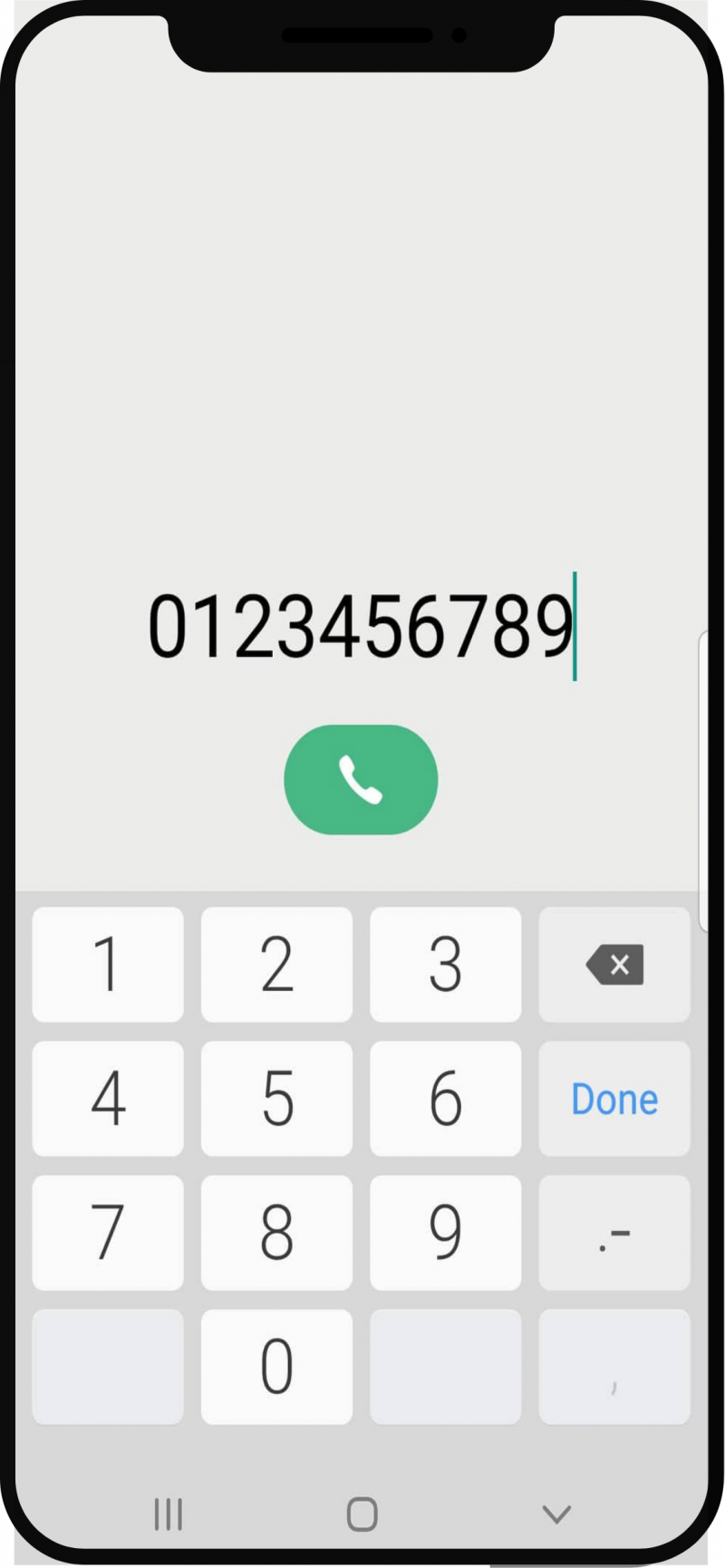Call the entered number with the green button
The height and width of the screenshot is (1568, 725).
point(361,779)
